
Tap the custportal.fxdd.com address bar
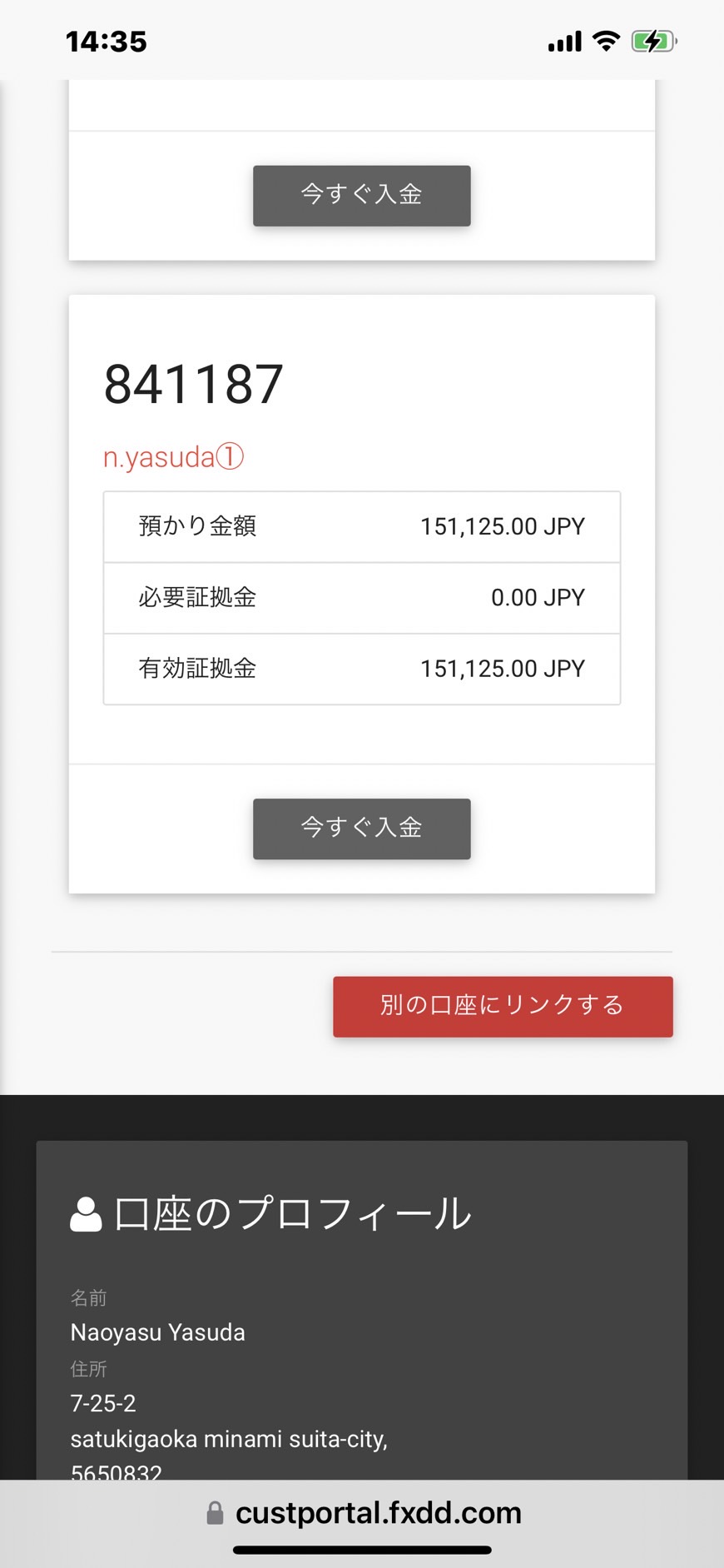click(x=362, y=1512)
